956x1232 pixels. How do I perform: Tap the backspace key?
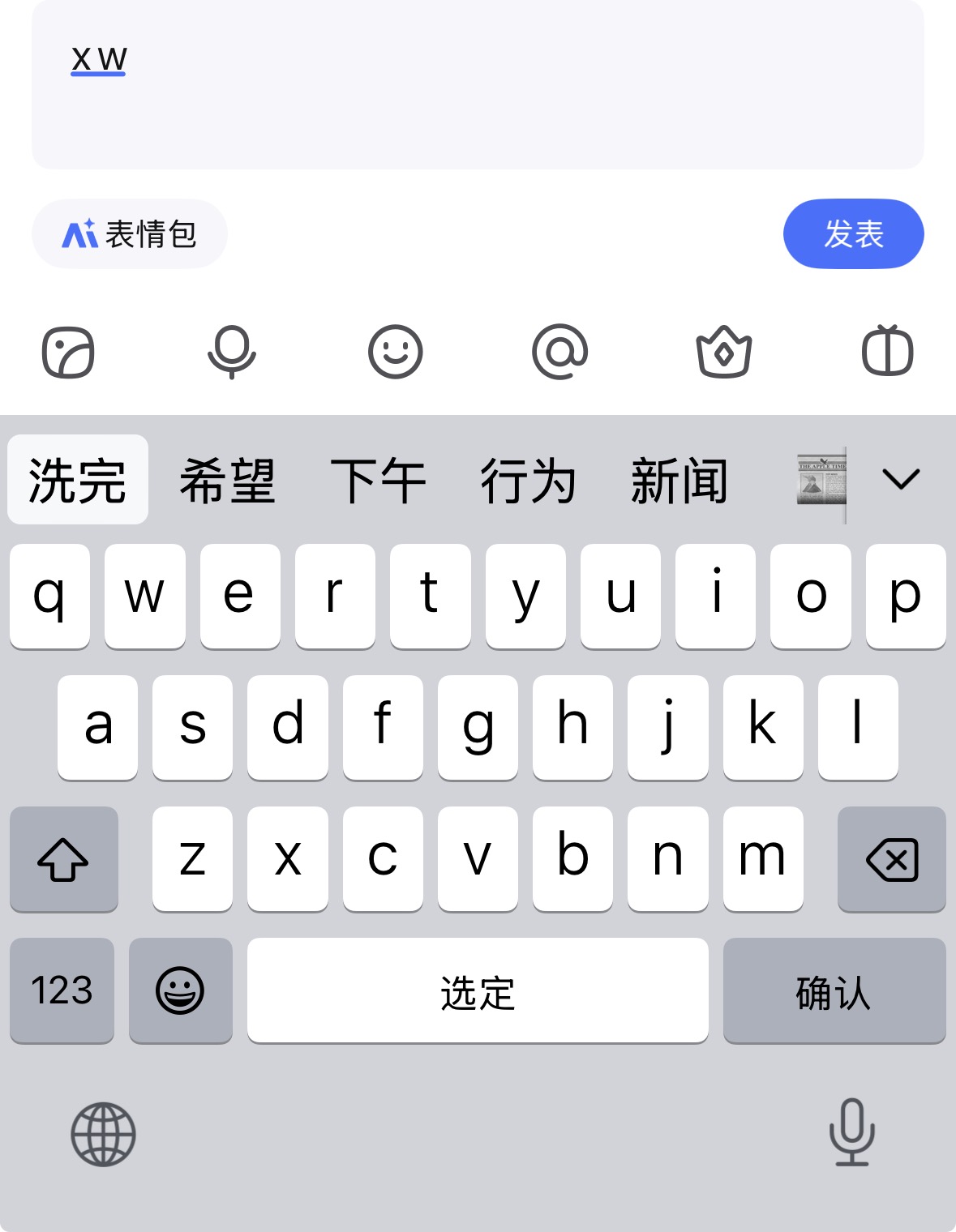coord(892,859)
